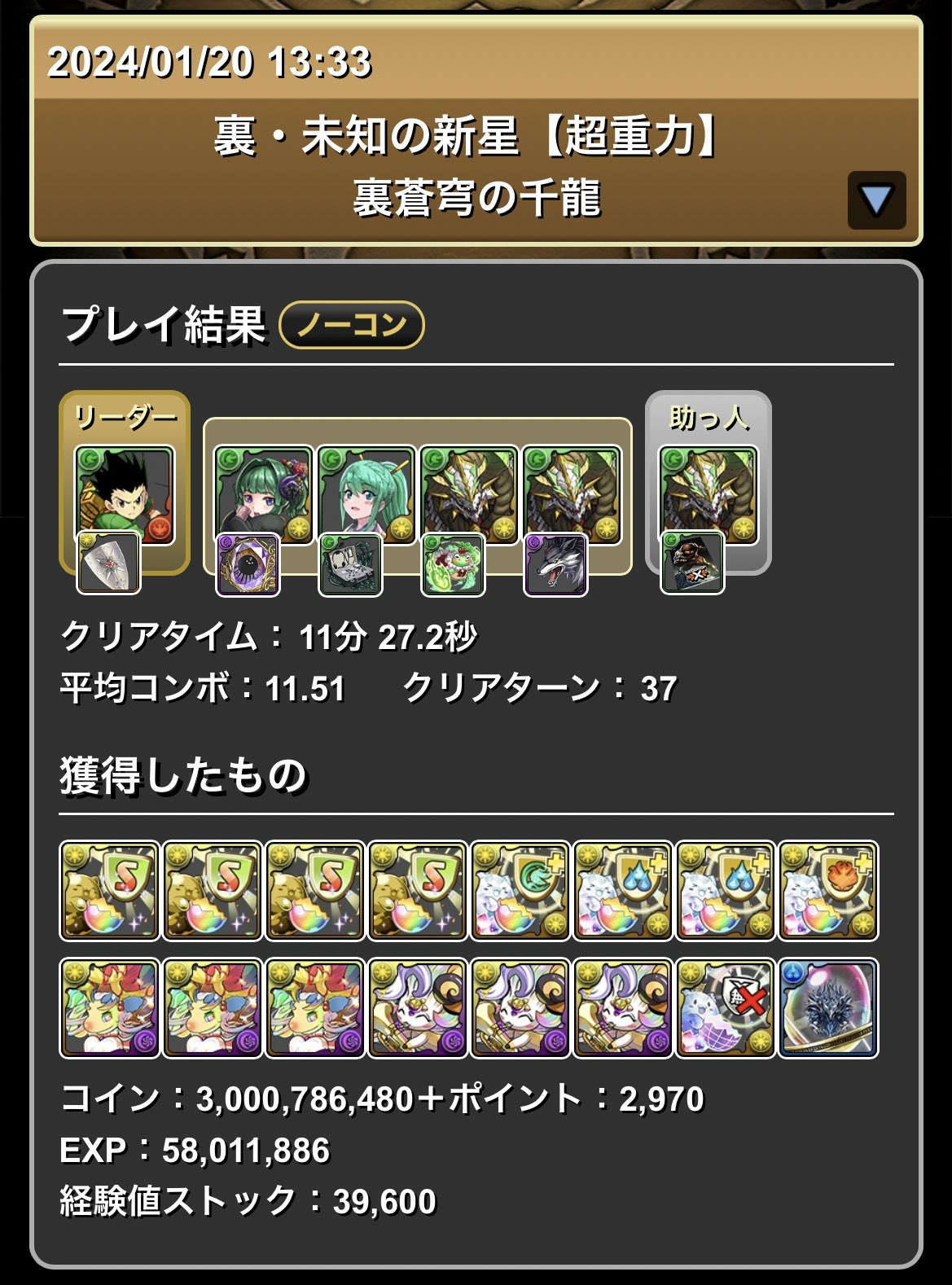Expand the play history dropdown arrow

[x=876, y=200]
